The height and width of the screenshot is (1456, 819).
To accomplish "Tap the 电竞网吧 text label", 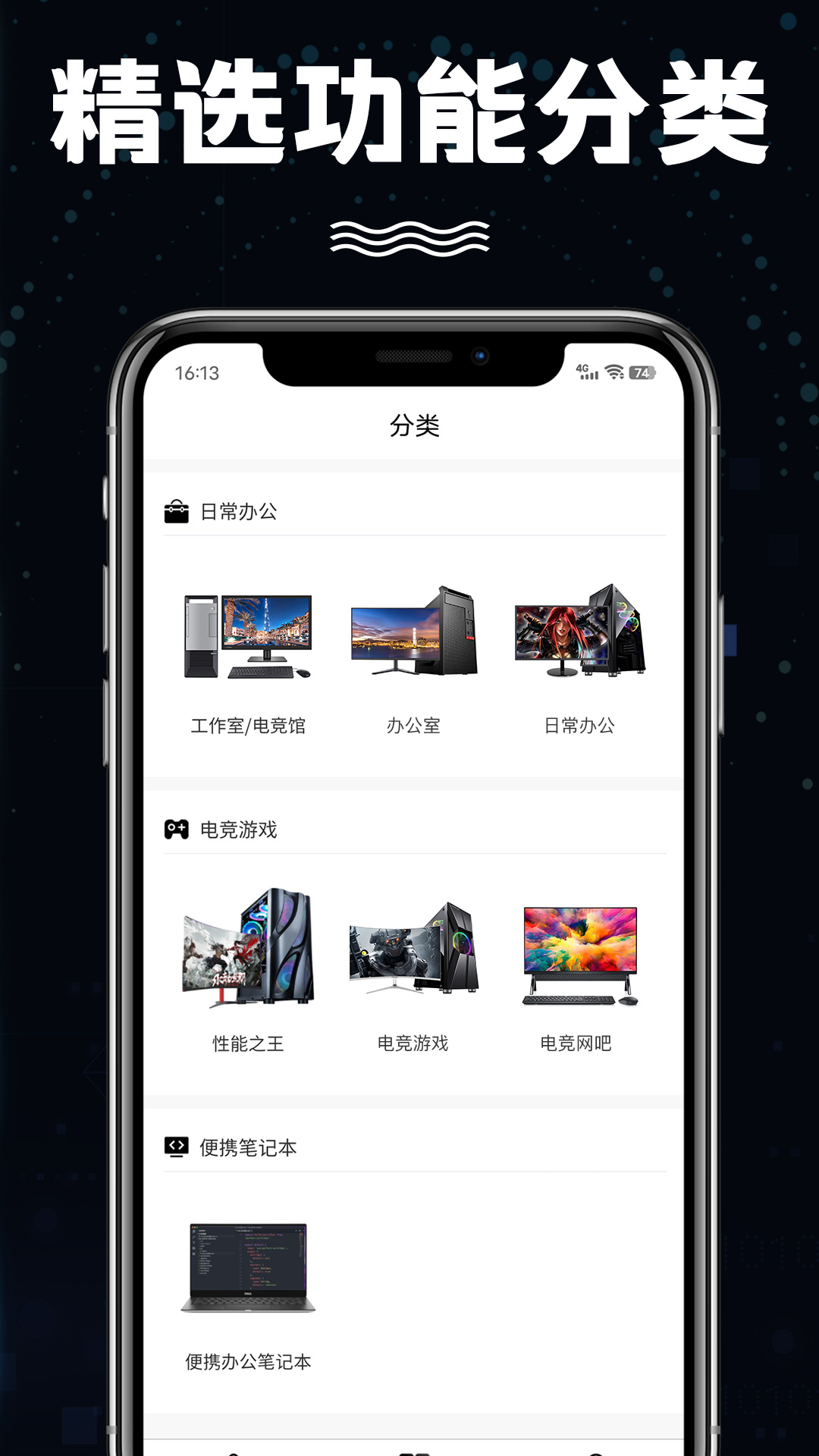I will pyautogui.click(x=578, y=1043).
